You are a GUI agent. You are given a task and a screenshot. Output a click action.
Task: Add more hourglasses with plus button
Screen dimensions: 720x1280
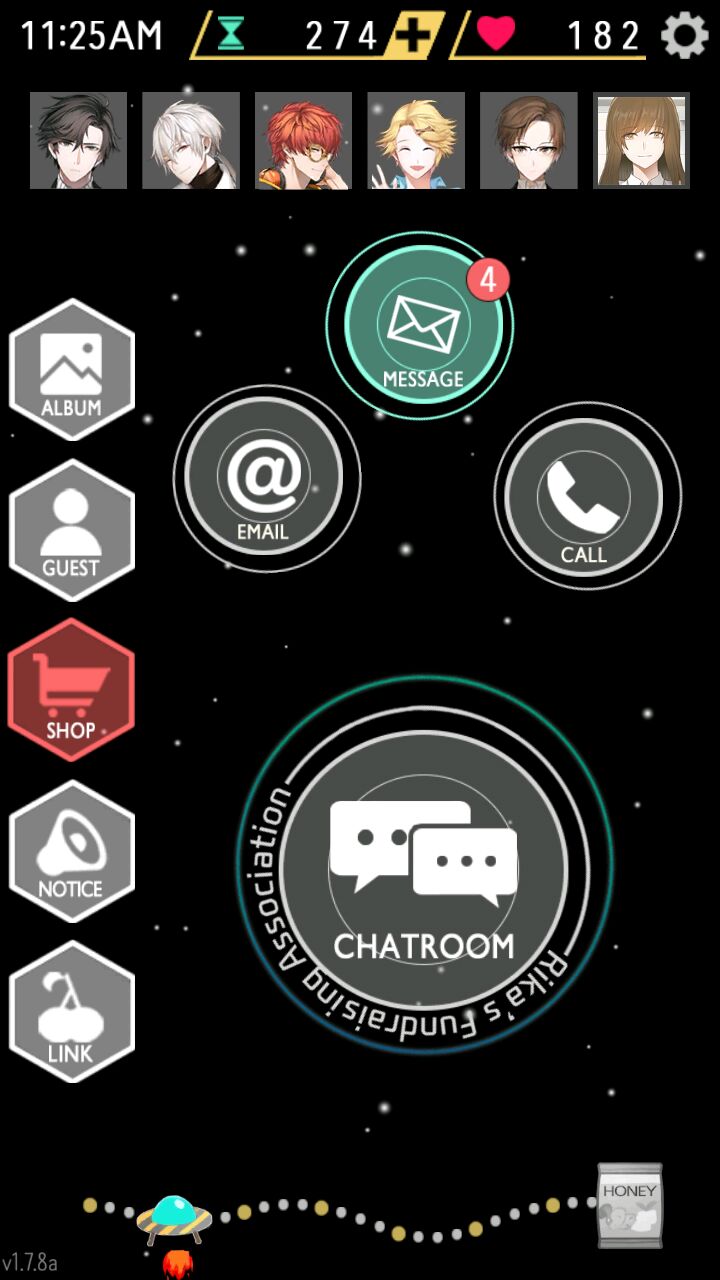point(414,37)
